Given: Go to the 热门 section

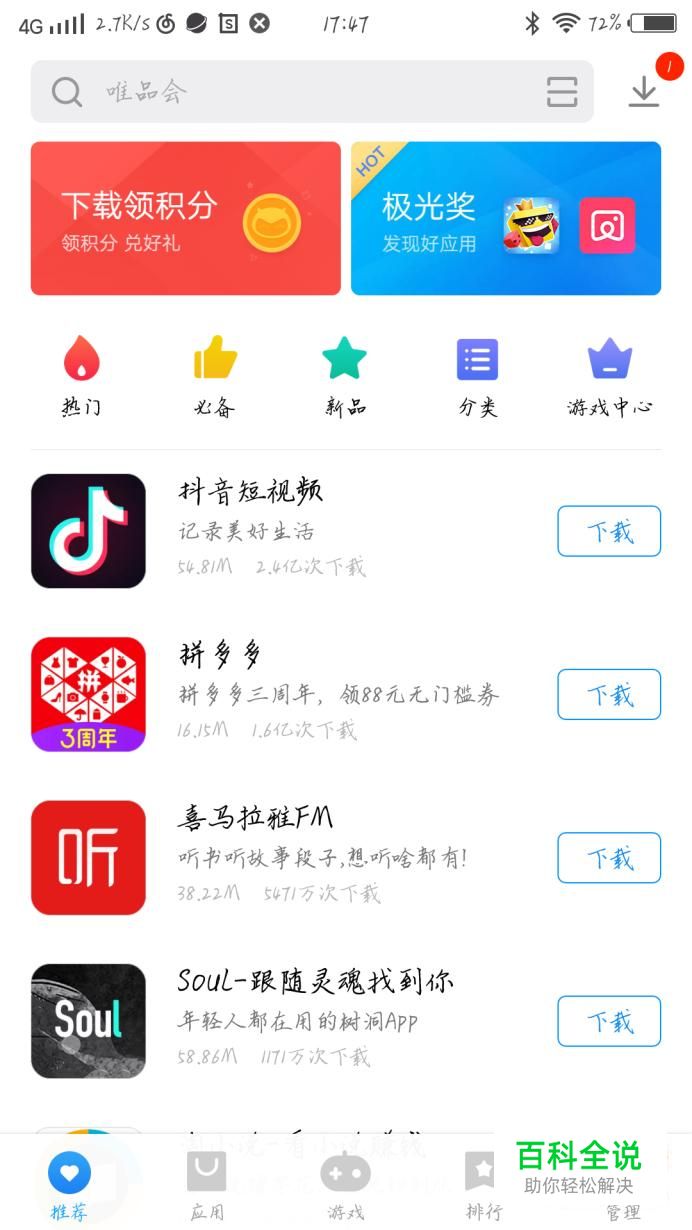Looking at the screenshot, I should coord(82,376).
